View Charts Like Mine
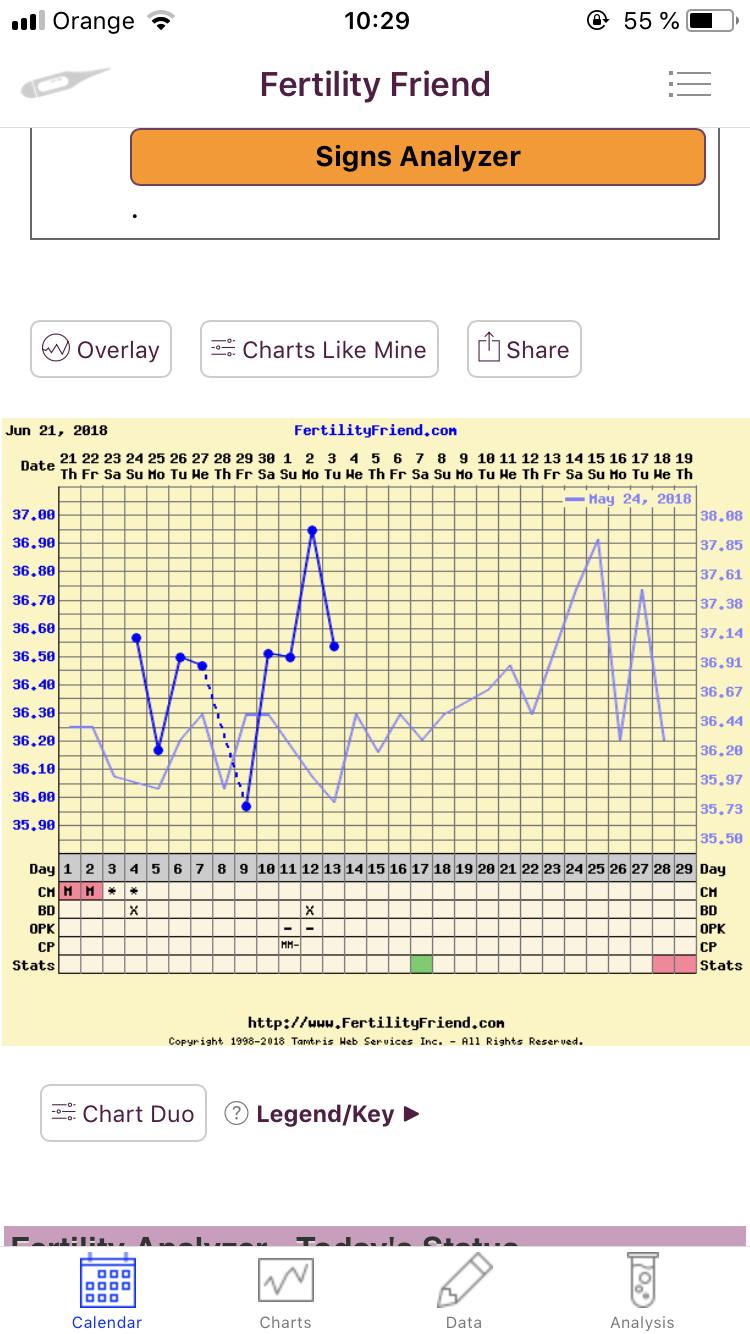 pyautogui.click(x=319, y=349)
